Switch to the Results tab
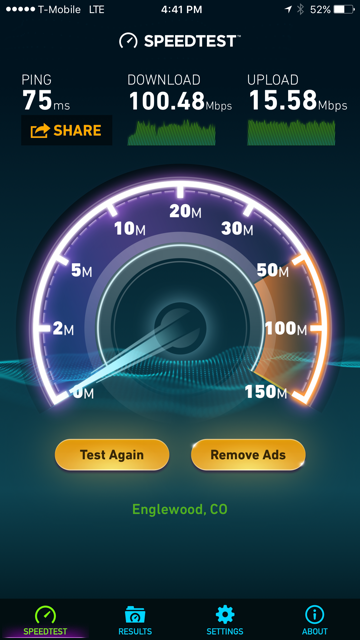 point(135,620)
